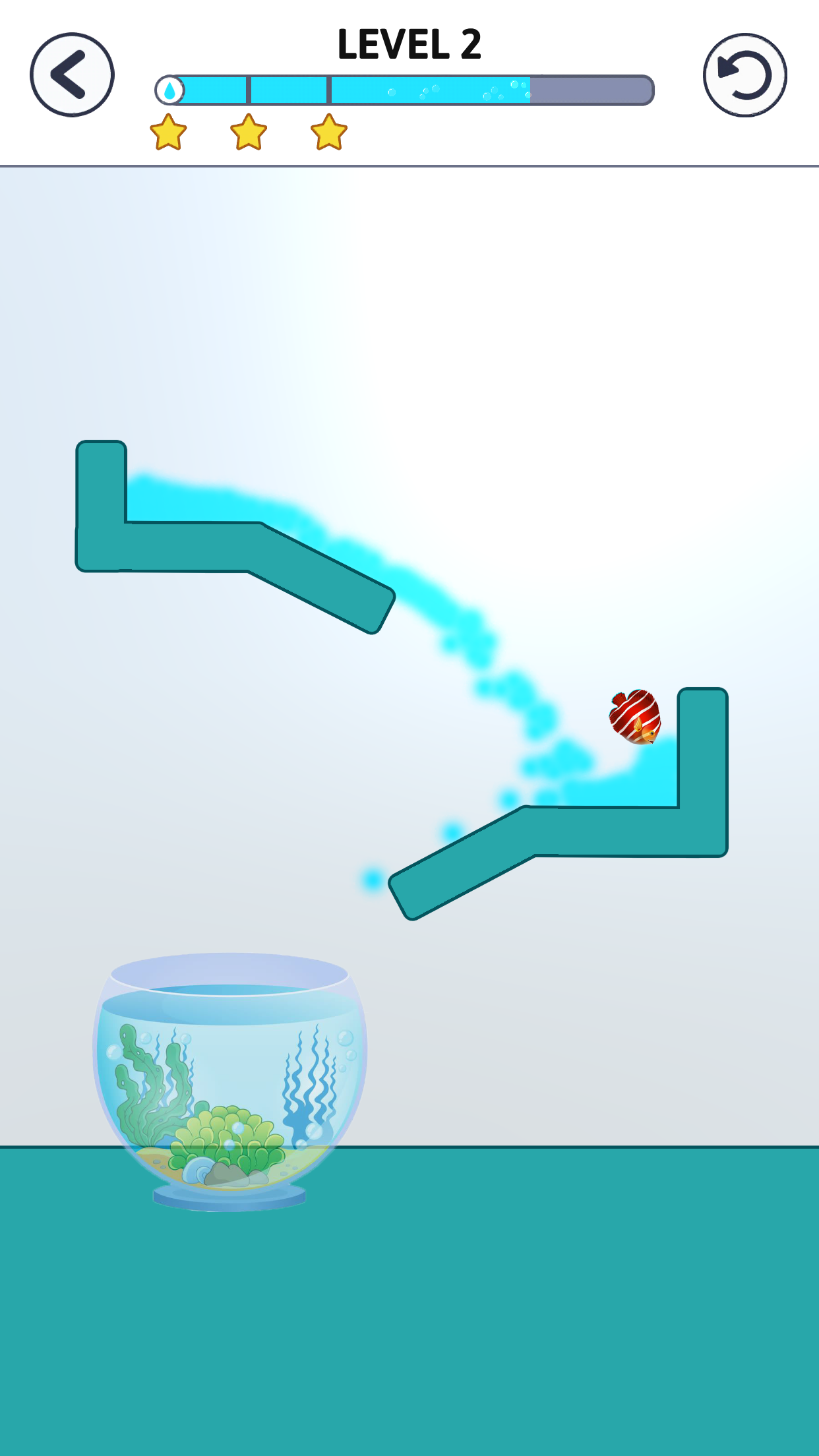Viewport: 819px width, 1456px height.
Task: Go back using the arrow button
Action: tap(72, 75)
